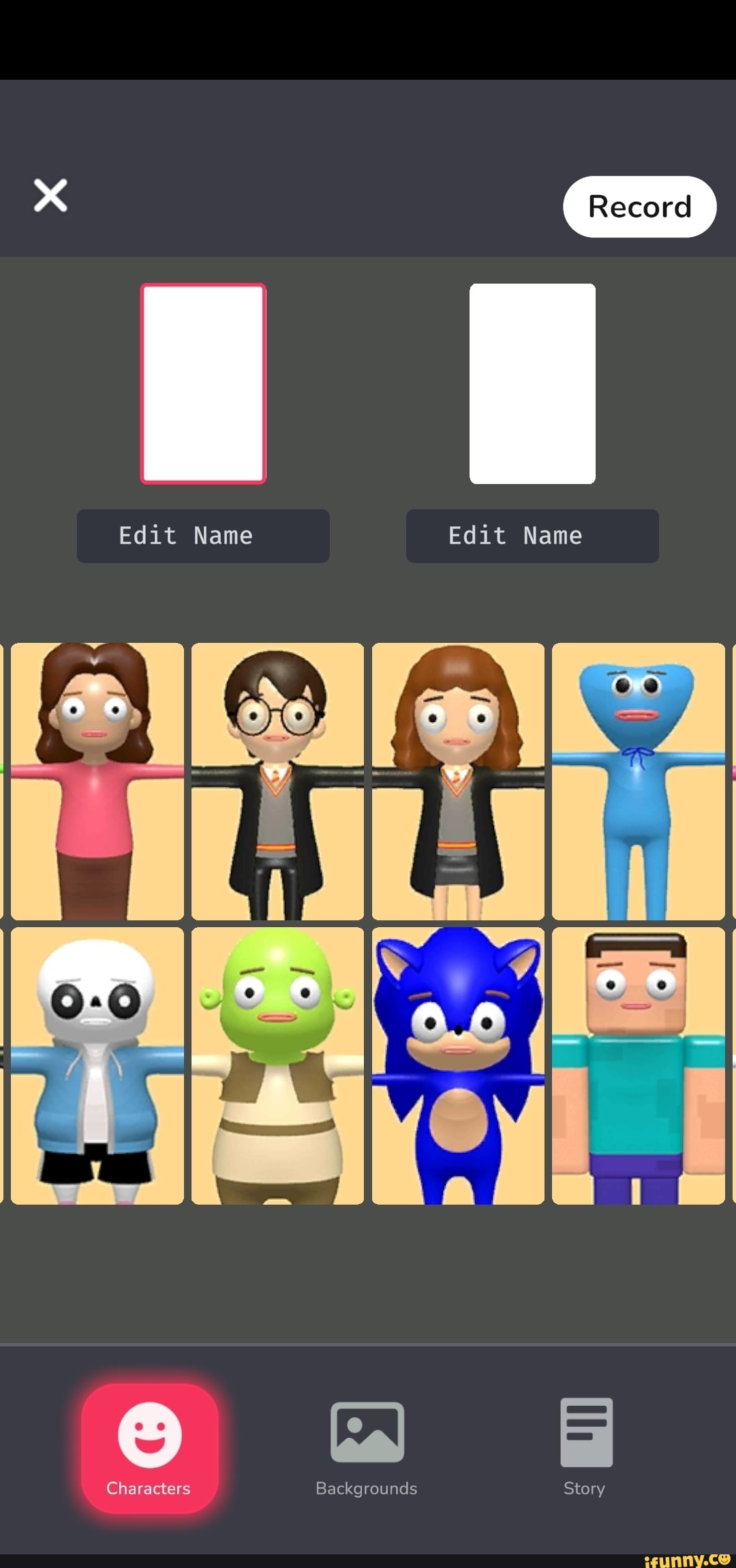Viewport: 736px width, 1568px height.
Task: Pick the blocky character in teal shirt
Action: point(638,1066)
